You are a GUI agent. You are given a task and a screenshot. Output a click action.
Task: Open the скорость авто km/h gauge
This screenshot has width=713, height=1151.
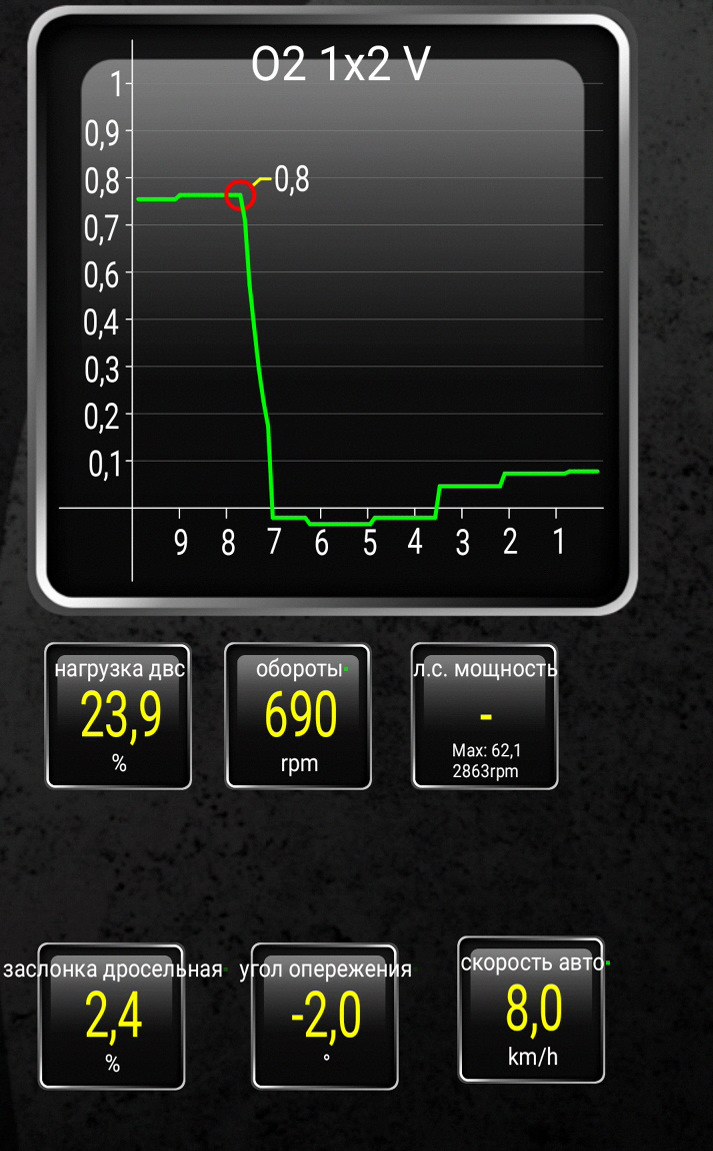point(532,1010)
